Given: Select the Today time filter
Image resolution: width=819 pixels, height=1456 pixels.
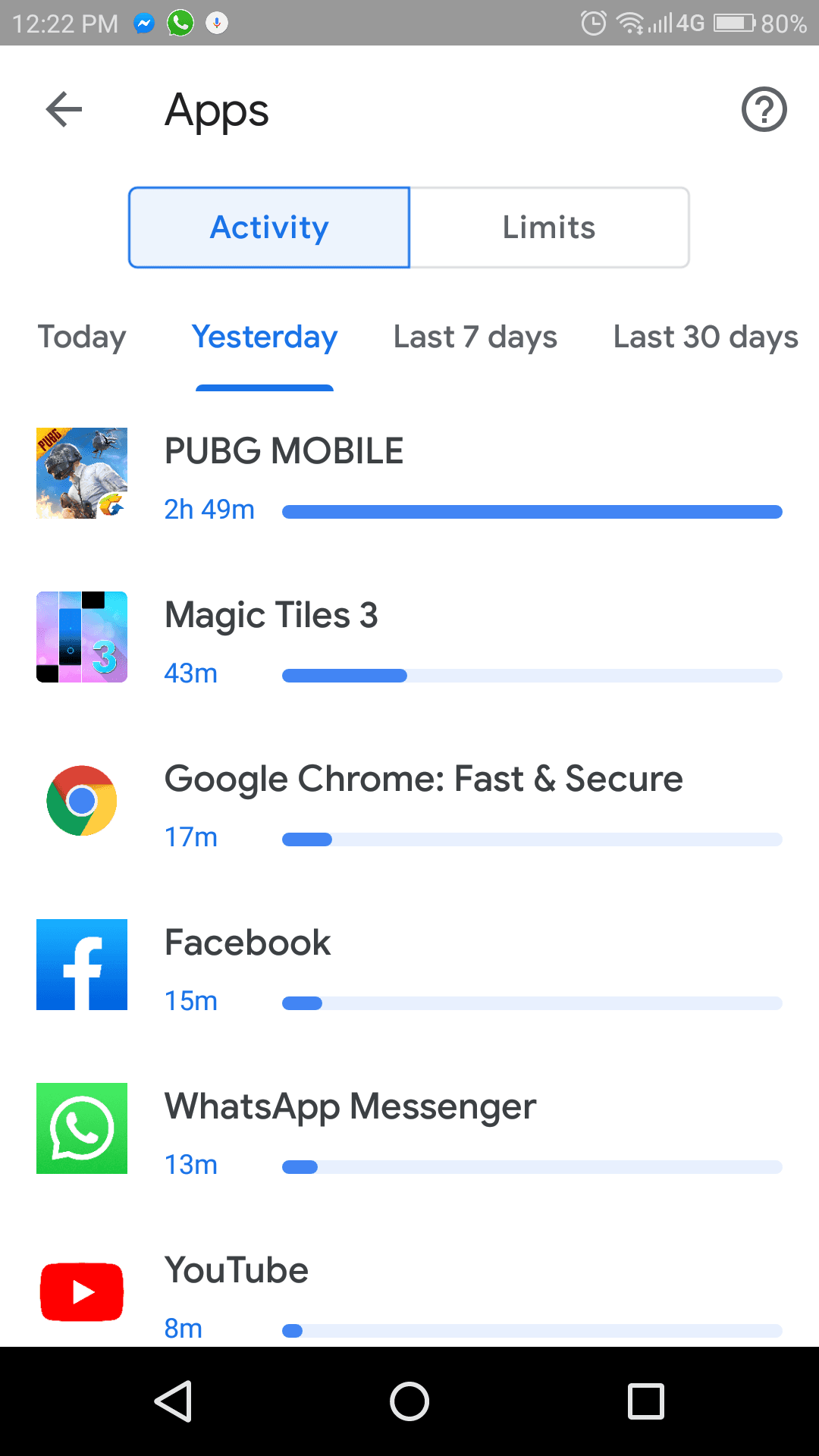Looking at the screenshot, I should (x=82, y=337).
